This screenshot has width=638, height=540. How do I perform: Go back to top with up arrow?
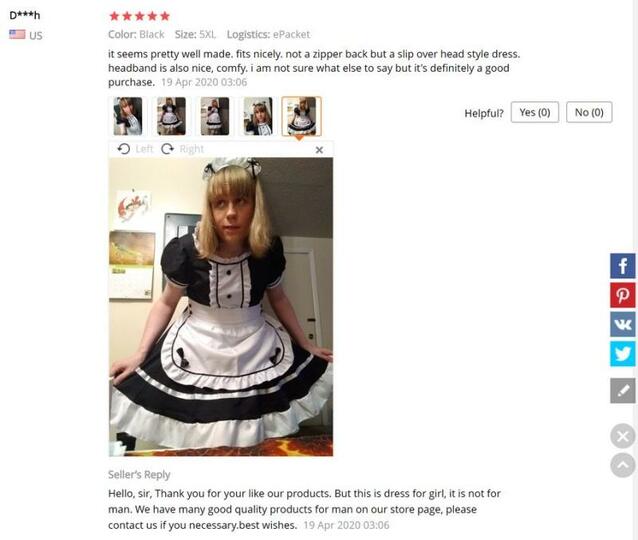[x=622, y=465]
